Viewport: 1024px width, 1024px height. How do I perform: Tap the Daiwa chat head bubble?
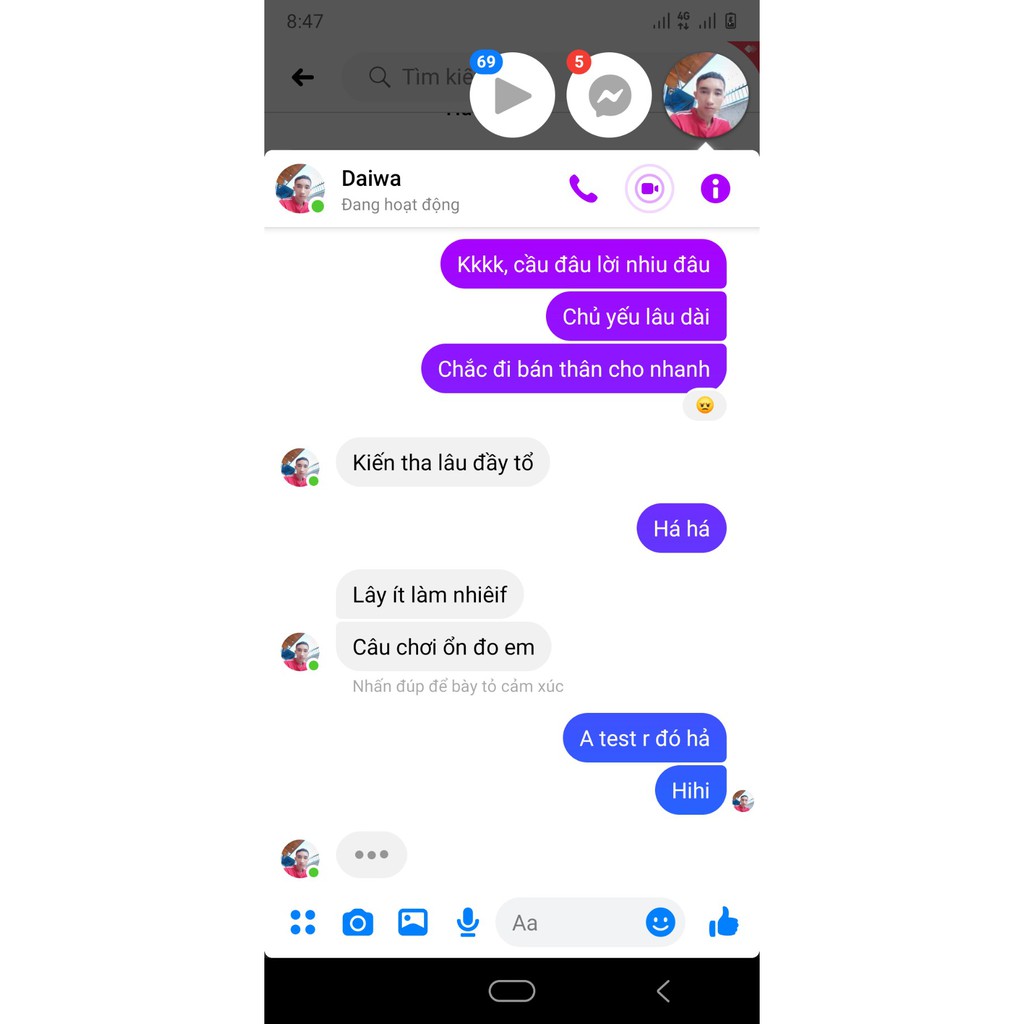[706, 96]
